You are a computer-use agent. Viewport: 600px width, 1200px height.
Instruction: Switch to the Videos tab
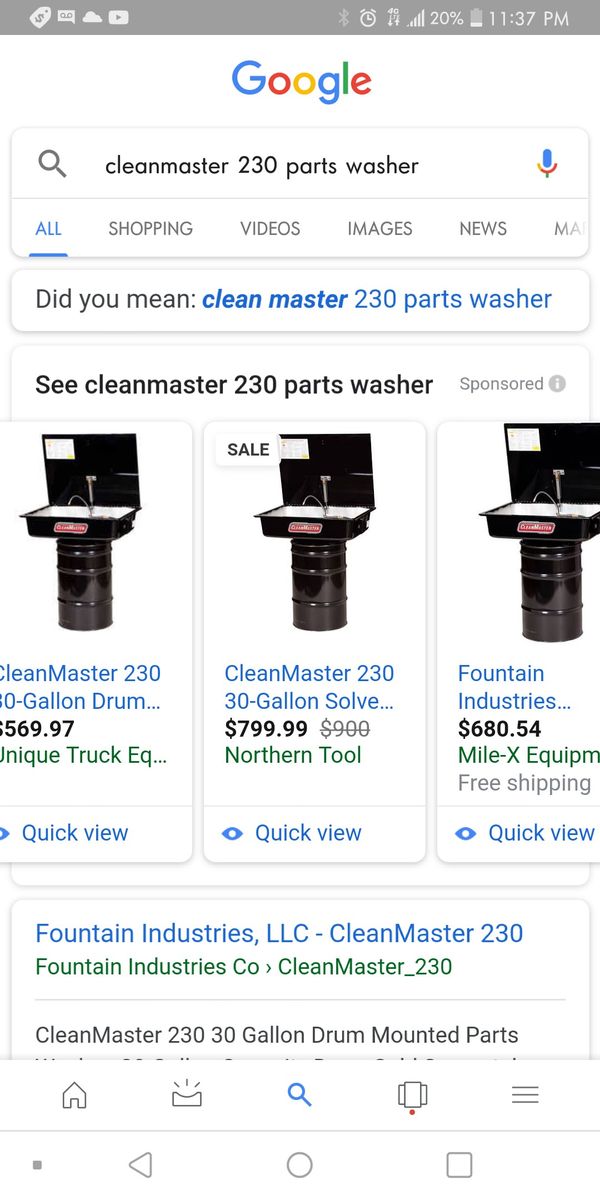pos(270,228)
